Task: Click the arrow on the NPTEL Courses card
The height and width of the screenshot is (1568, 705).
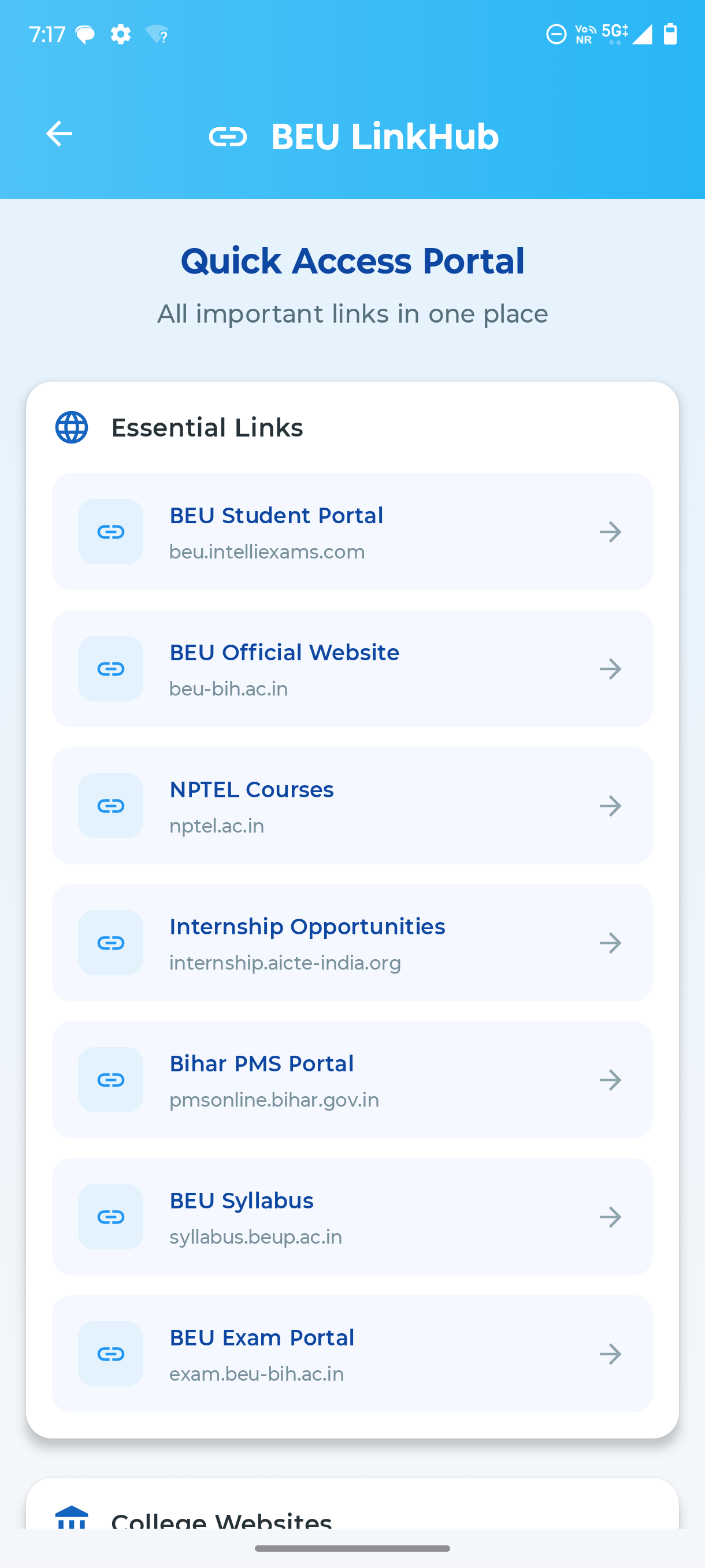Action: pyautogui.click(x=610, y=806)
